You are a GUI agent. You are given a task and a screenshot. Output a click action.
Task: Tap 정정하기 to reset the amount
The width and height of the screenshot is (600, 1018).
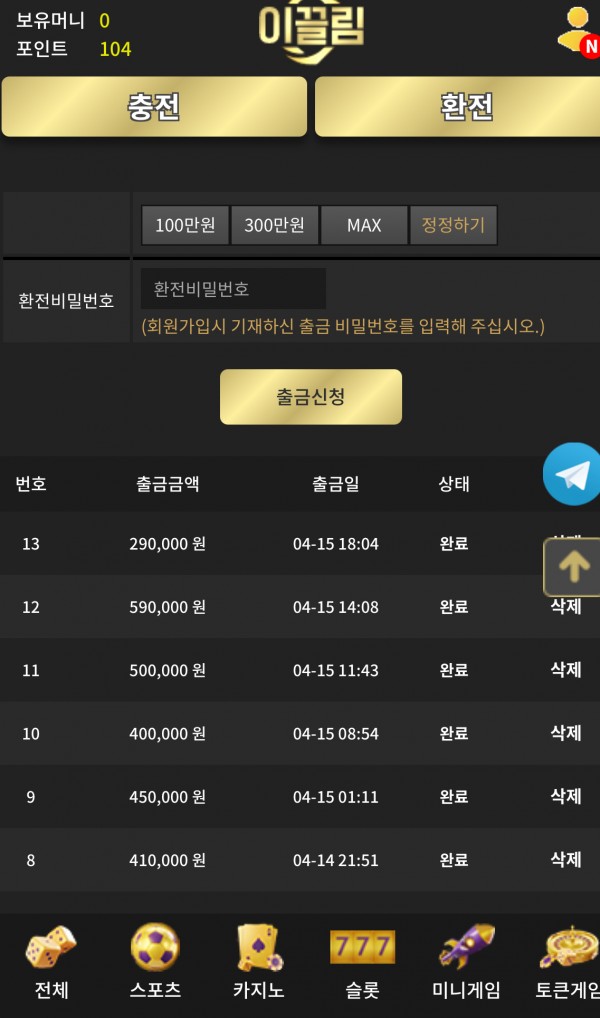click(453, 225)
